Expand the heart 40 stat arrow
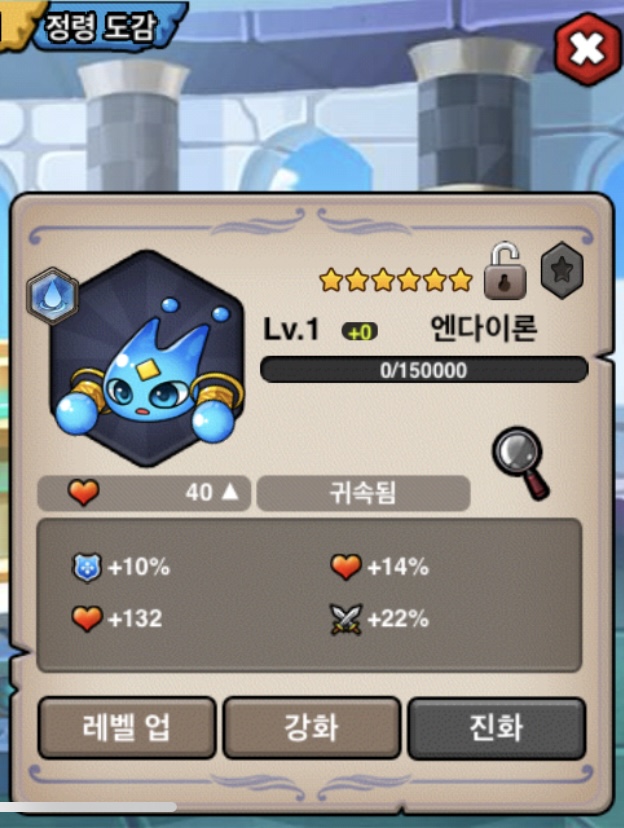Screen dimensions: 624x828 (x=230, y=493)
